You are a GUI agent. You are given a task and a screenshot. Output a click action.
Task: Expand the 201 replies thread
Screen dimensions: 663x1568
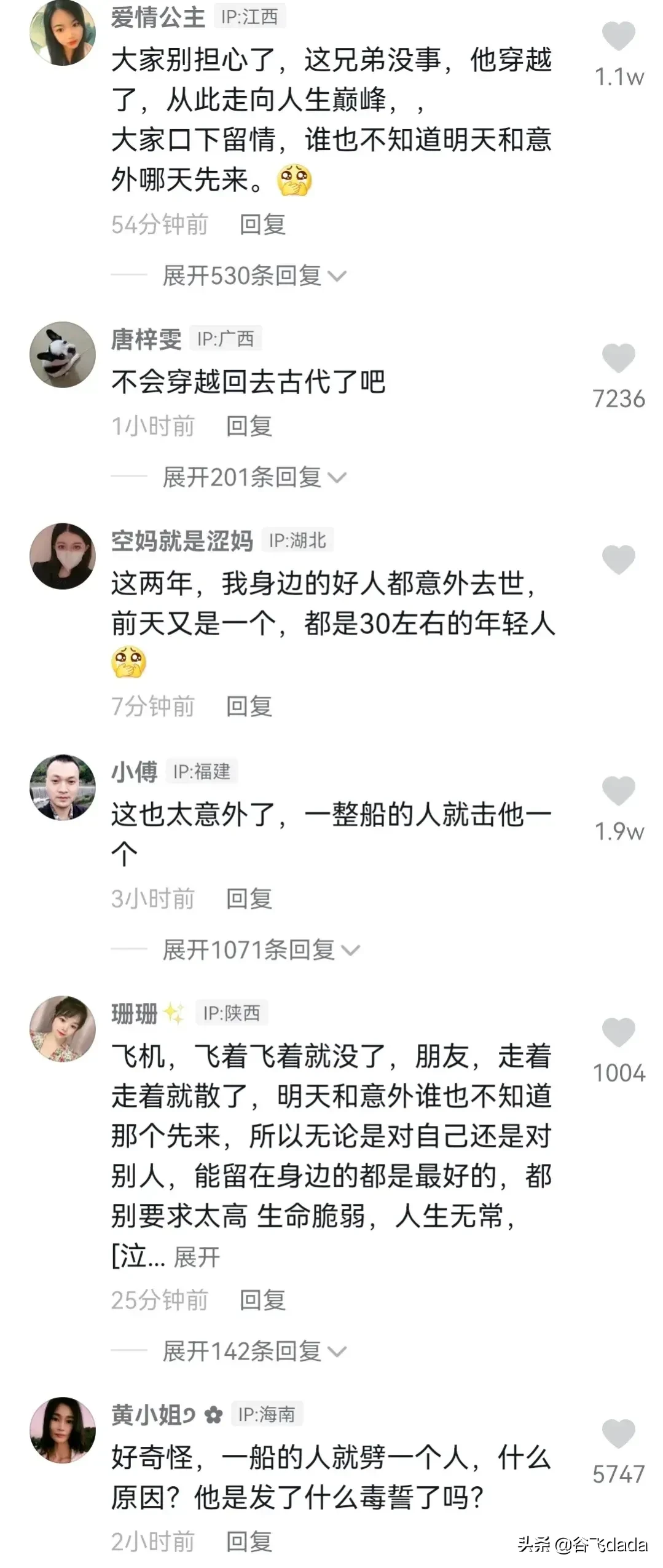point(253,477)
